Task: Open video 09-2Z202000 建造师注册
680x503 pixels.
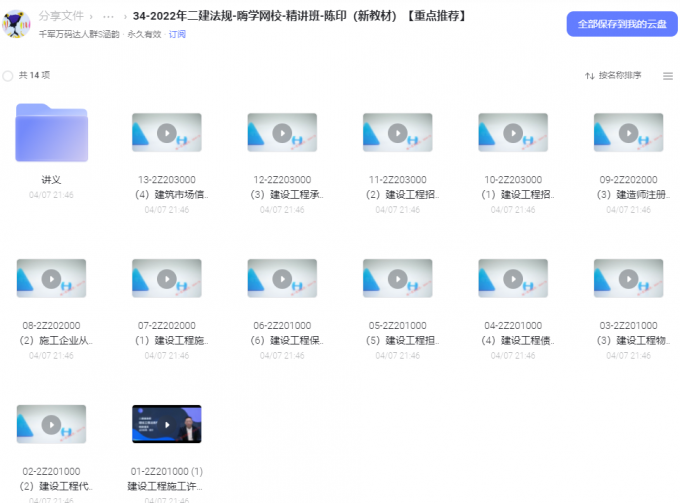Action: [x=628, y=133]
